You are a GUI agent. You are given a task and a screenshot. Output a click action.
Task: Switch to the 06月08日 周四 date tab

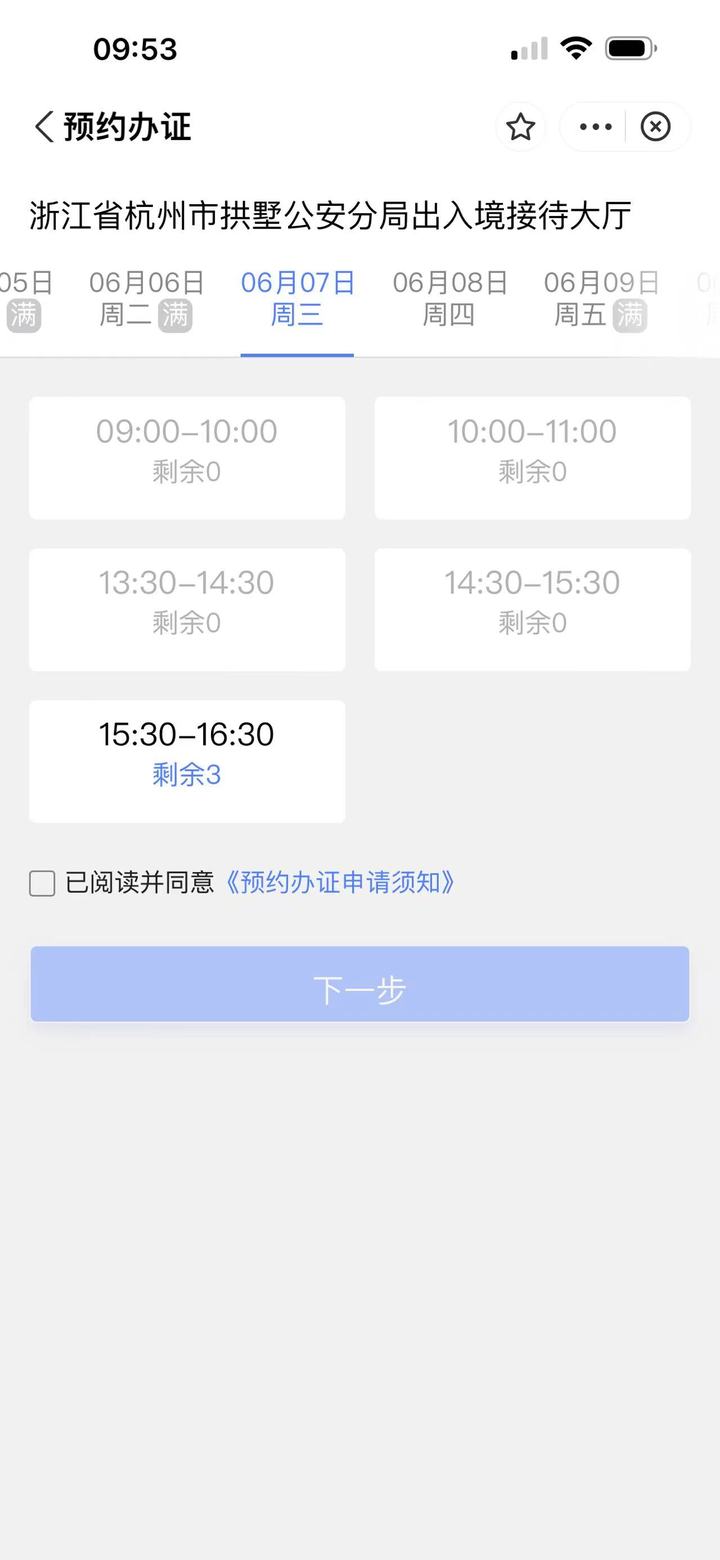448,296
